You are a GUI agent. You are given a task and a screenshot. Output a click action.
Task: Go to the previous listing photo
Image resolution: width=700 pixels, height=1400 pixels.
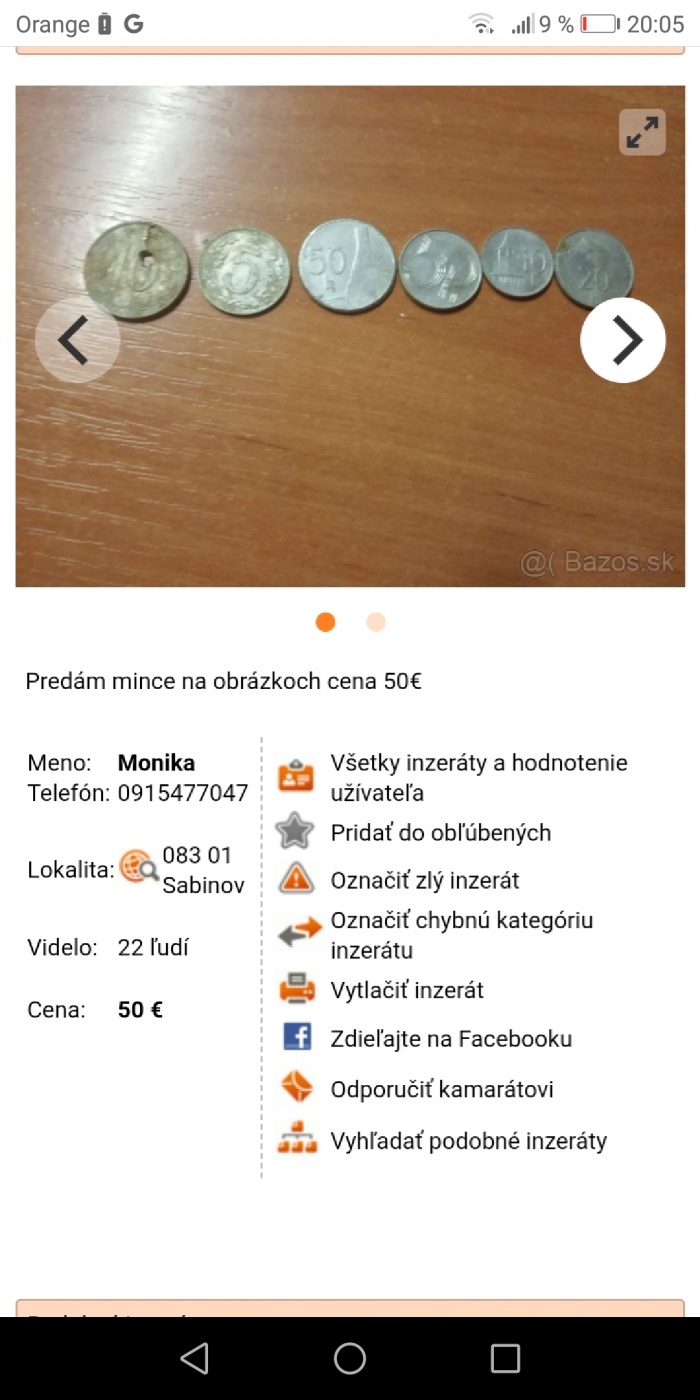(77, 340)
